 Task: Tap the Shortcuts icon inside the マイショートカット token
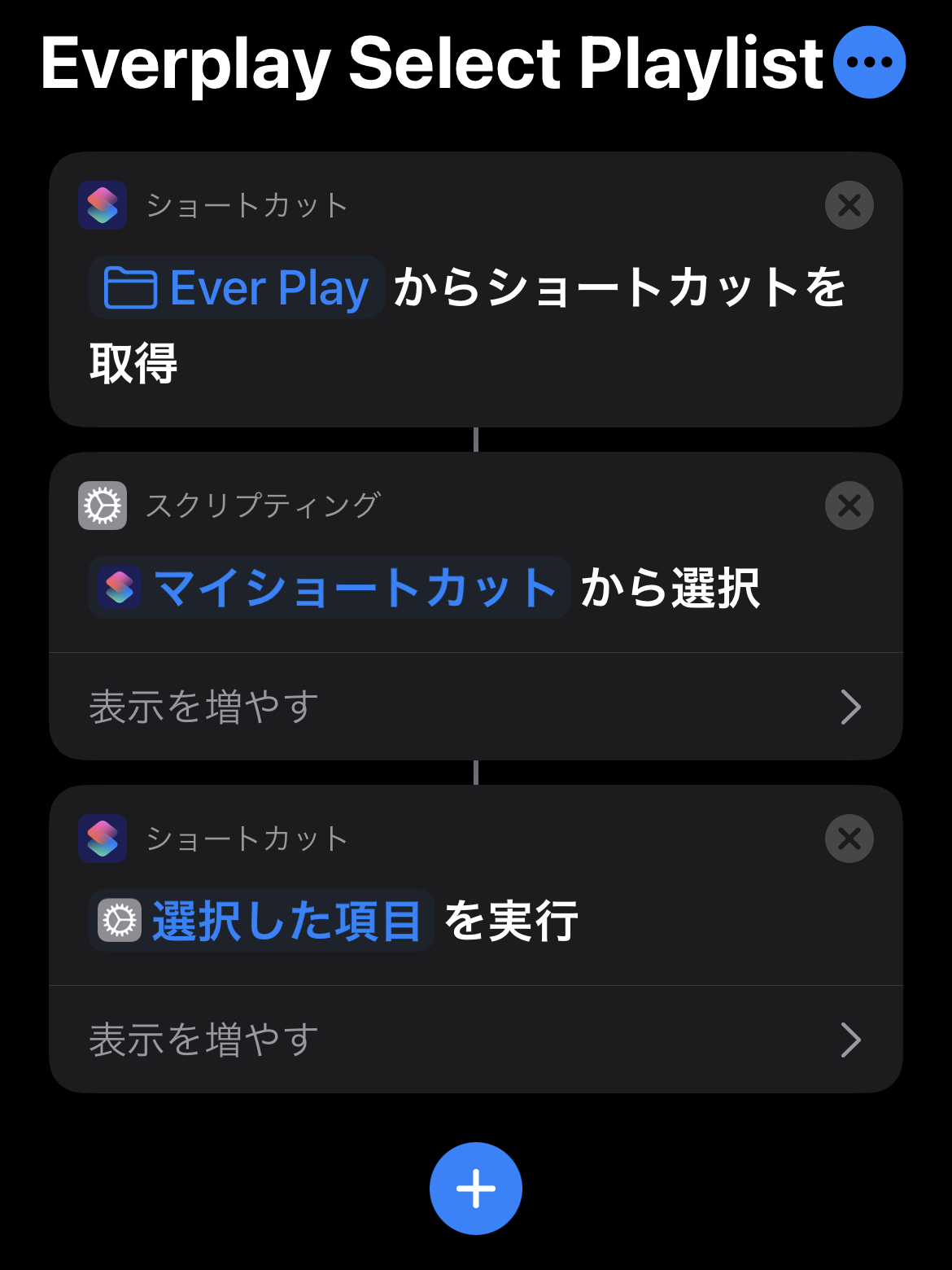click(119, 589)
